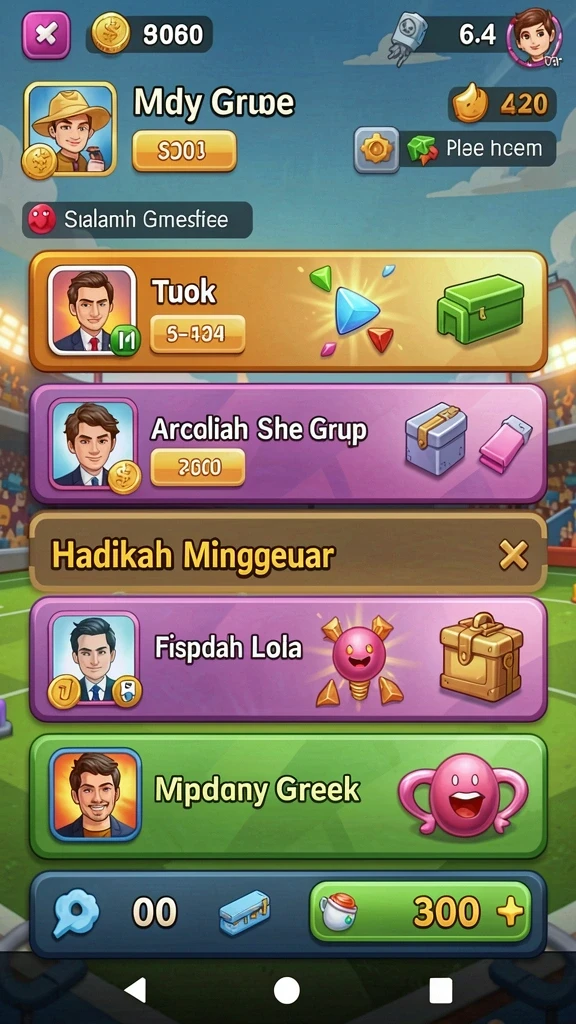Tap the gear settings icon
Image resolution: width=576 pixels, height=1024 pixels.
[377, 150]
